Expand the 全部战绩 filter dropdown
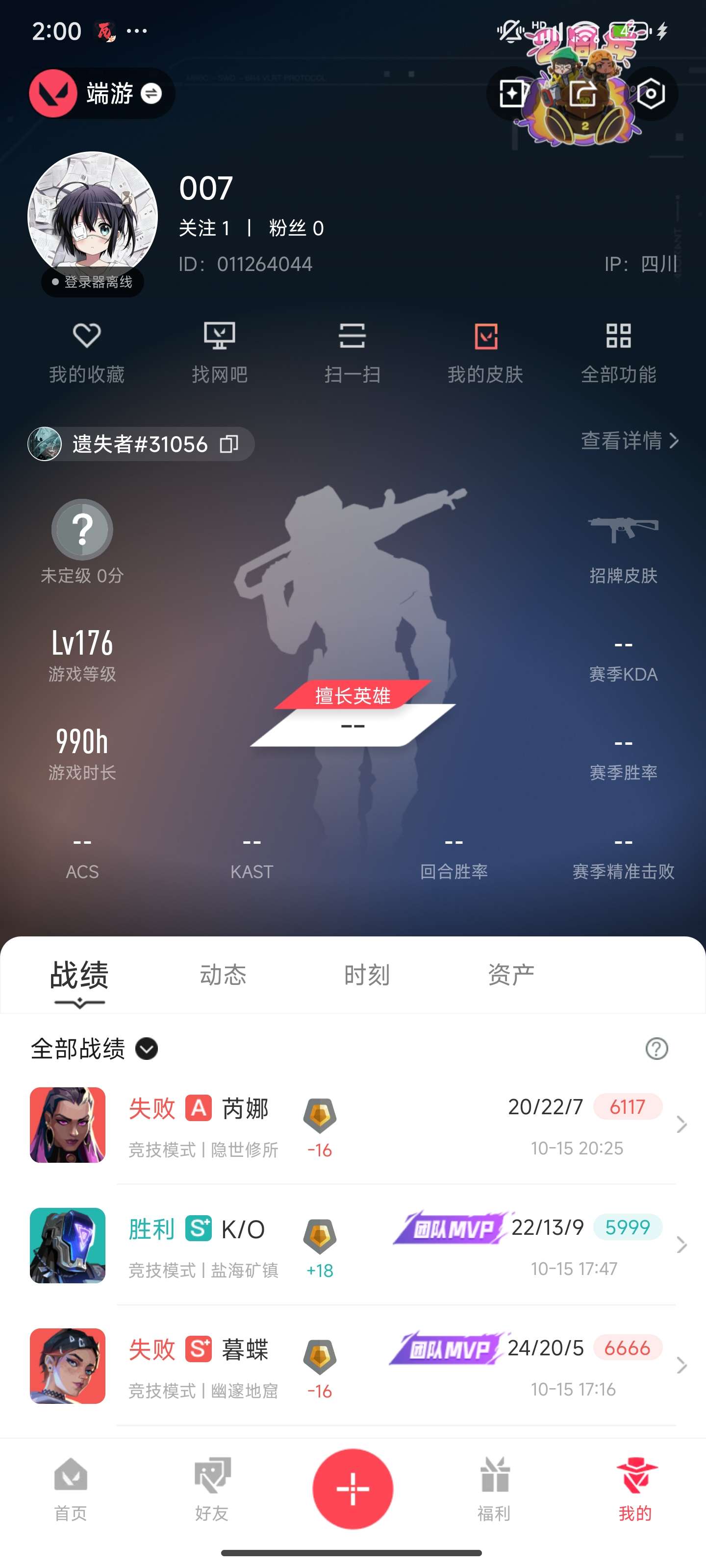 146,1048
